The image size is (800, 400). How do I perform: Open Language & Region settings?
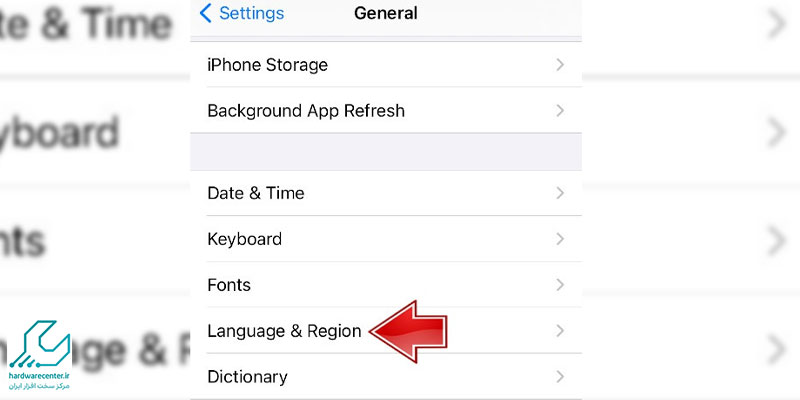(284, 331)
